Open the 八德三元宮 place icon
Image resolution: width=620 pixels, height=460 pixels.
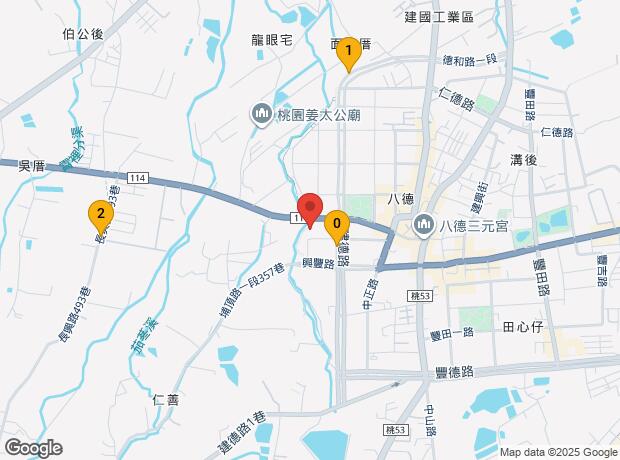click(x=424, y=225)
